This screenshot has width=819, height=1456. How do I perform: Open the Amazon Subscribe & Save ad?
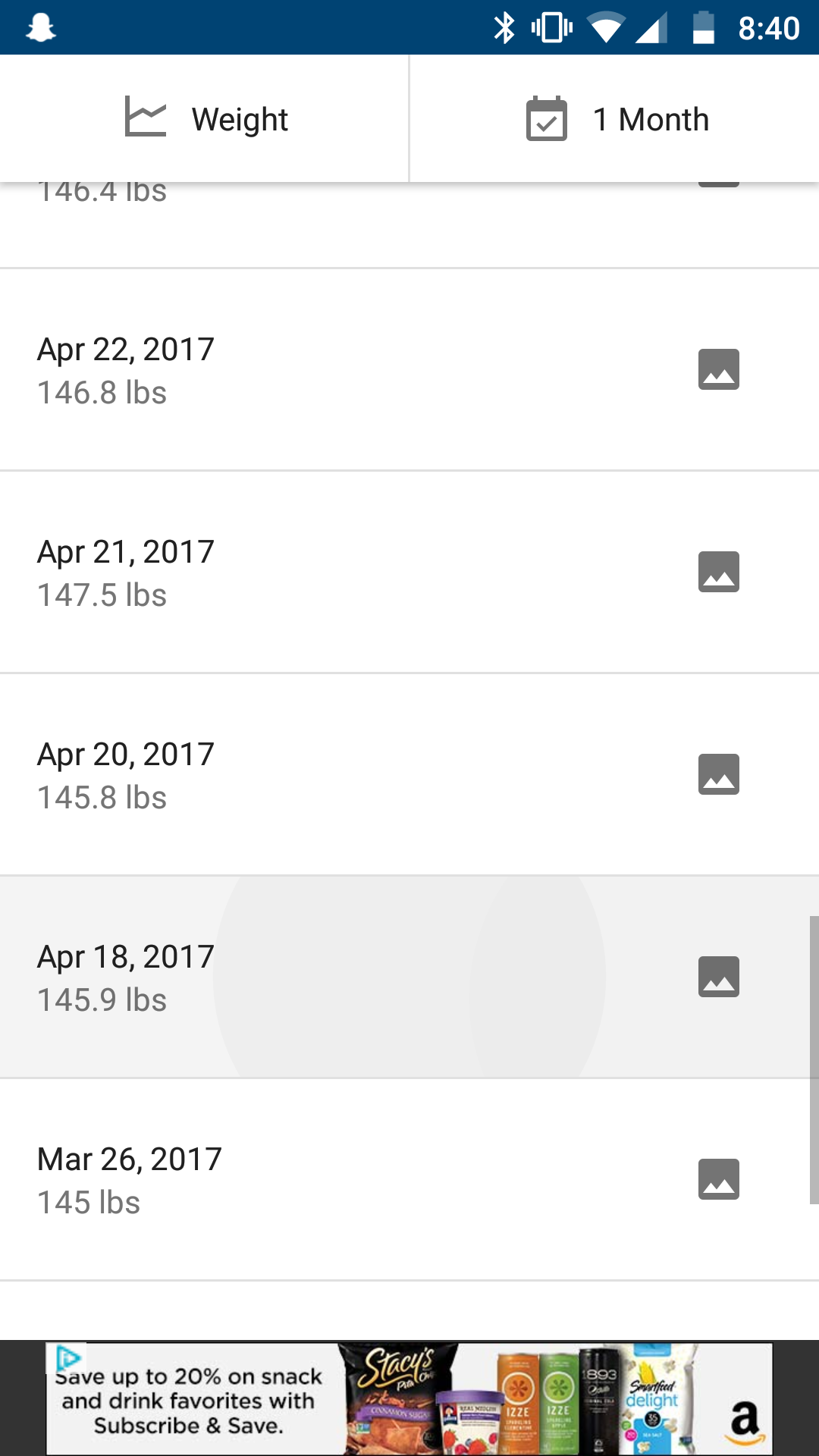pyautogui.click(x=409, y=1399)
